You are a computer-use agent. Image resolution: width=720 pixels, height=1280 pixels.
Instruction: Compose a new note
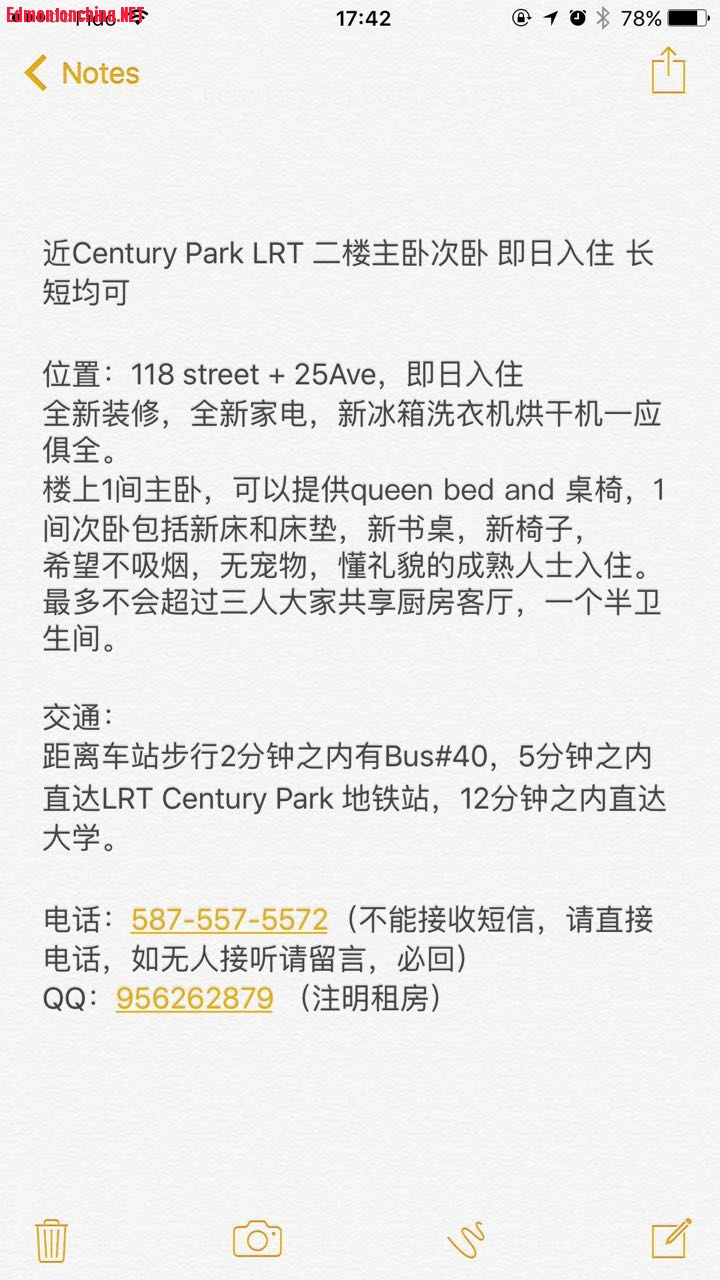[670, 1238]
